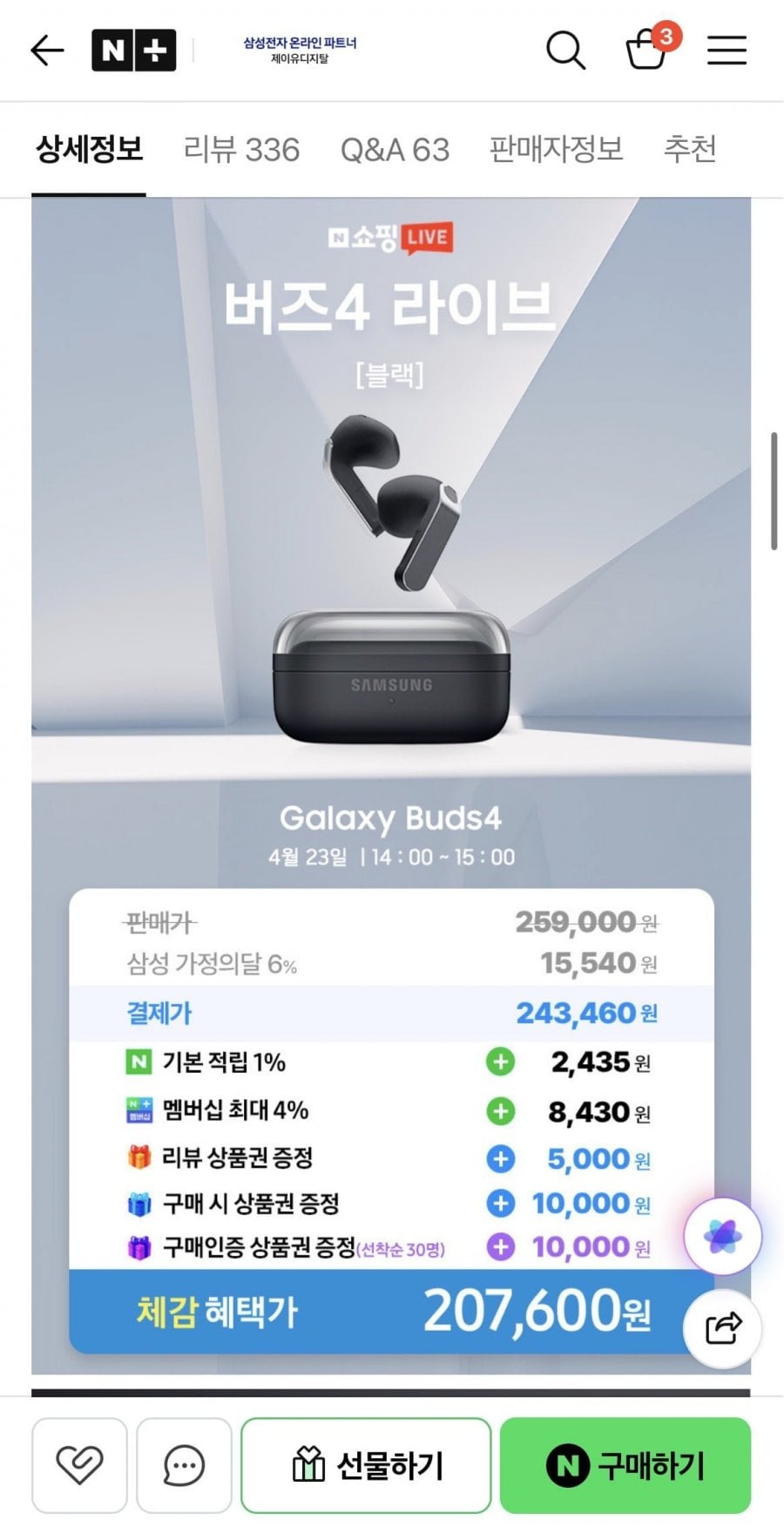
Task: Open the search magnifier
Action: pos(565,51)
